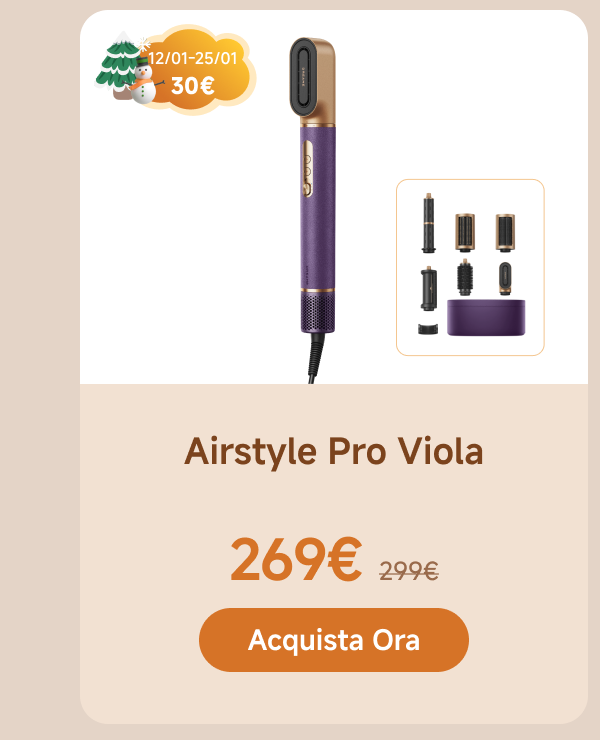Image resolution: width=600 pixels, height=740 pixels.
Task: View the accessories set thumbnail
Action: (470, 267)
